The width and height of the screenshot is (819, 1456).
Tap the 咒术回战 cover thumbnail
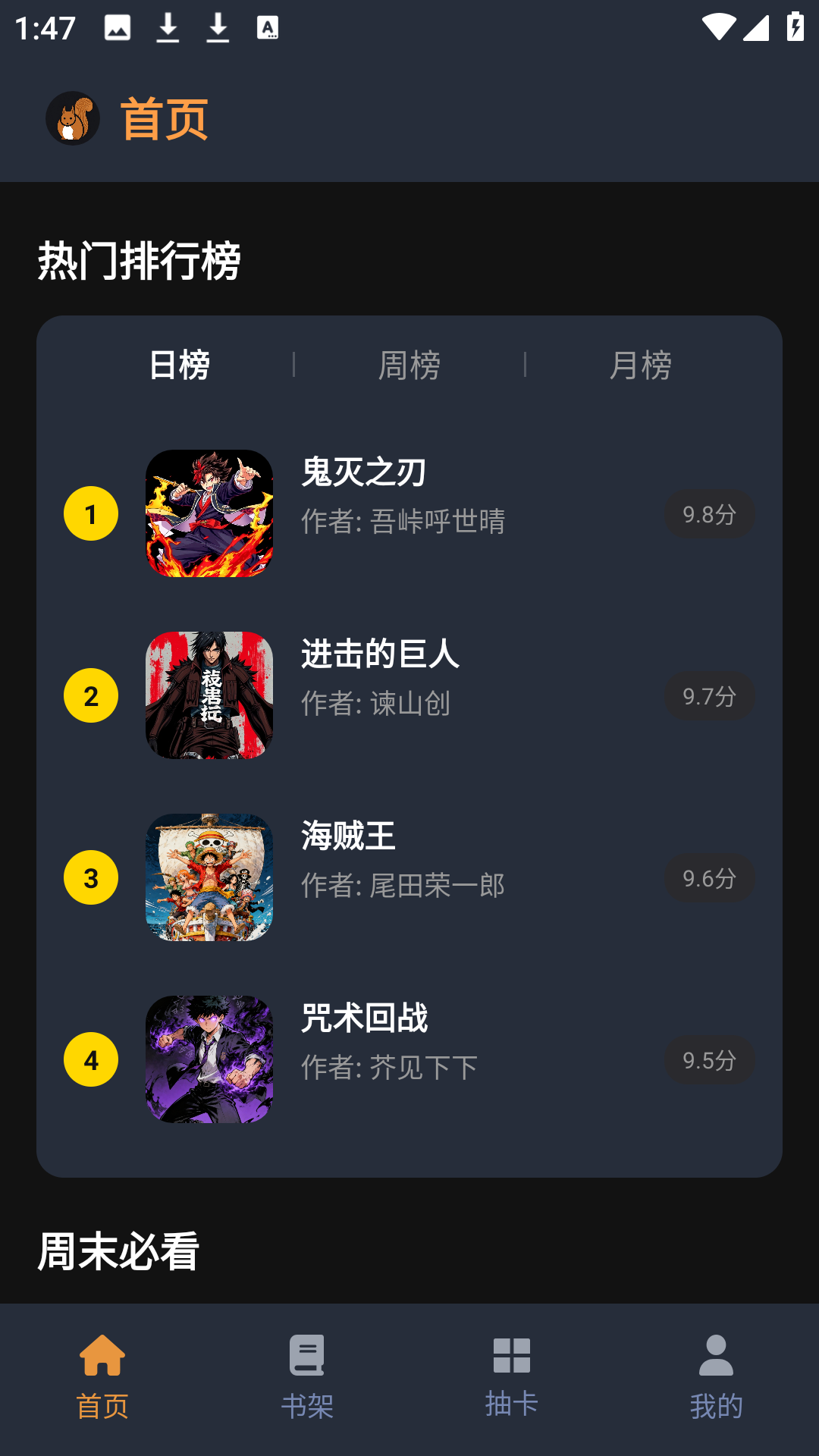coord(209,1060)
